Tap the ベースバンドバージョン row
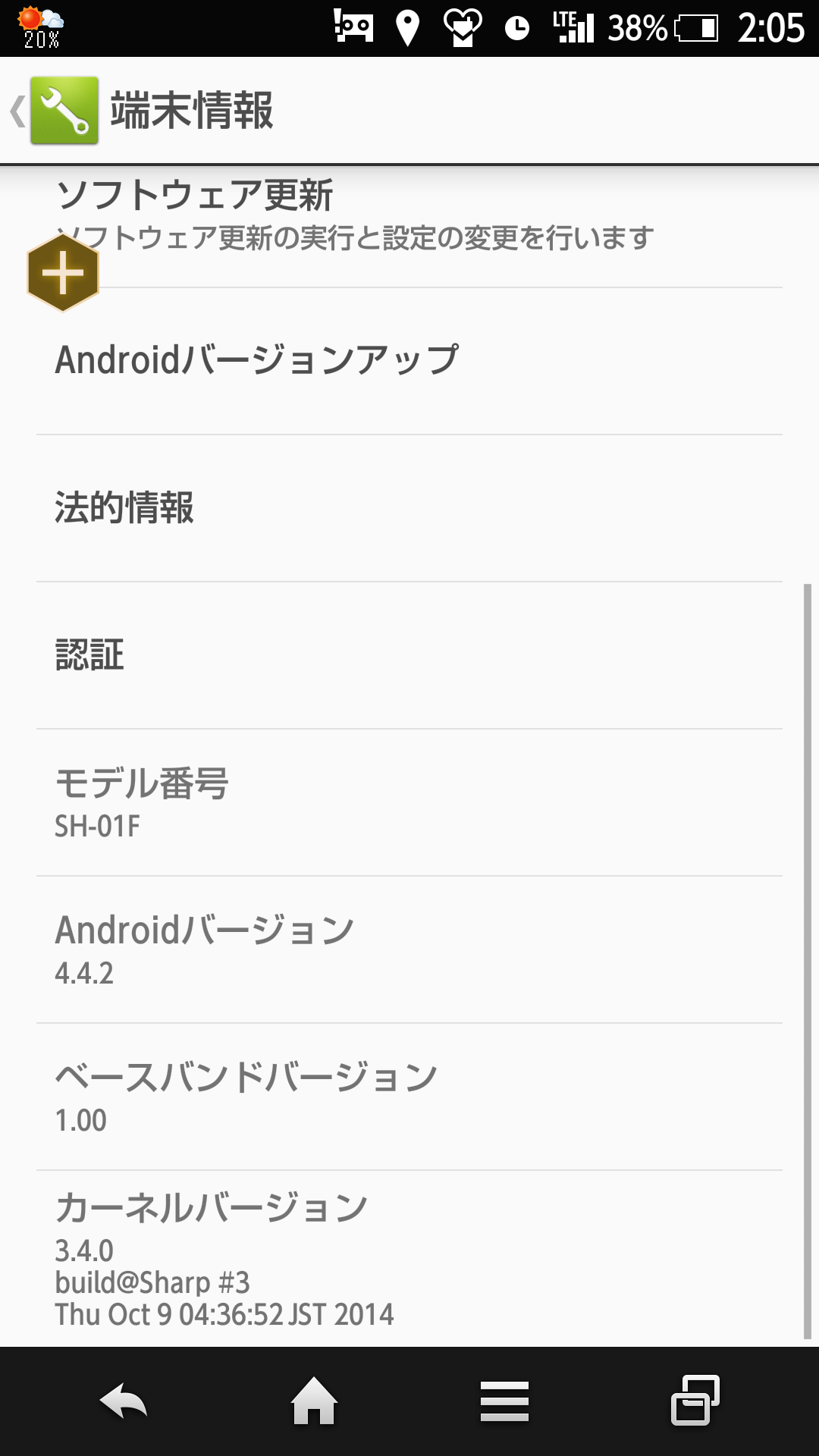The width and height of the screenshot is (819, 1456). (409, 1097)
